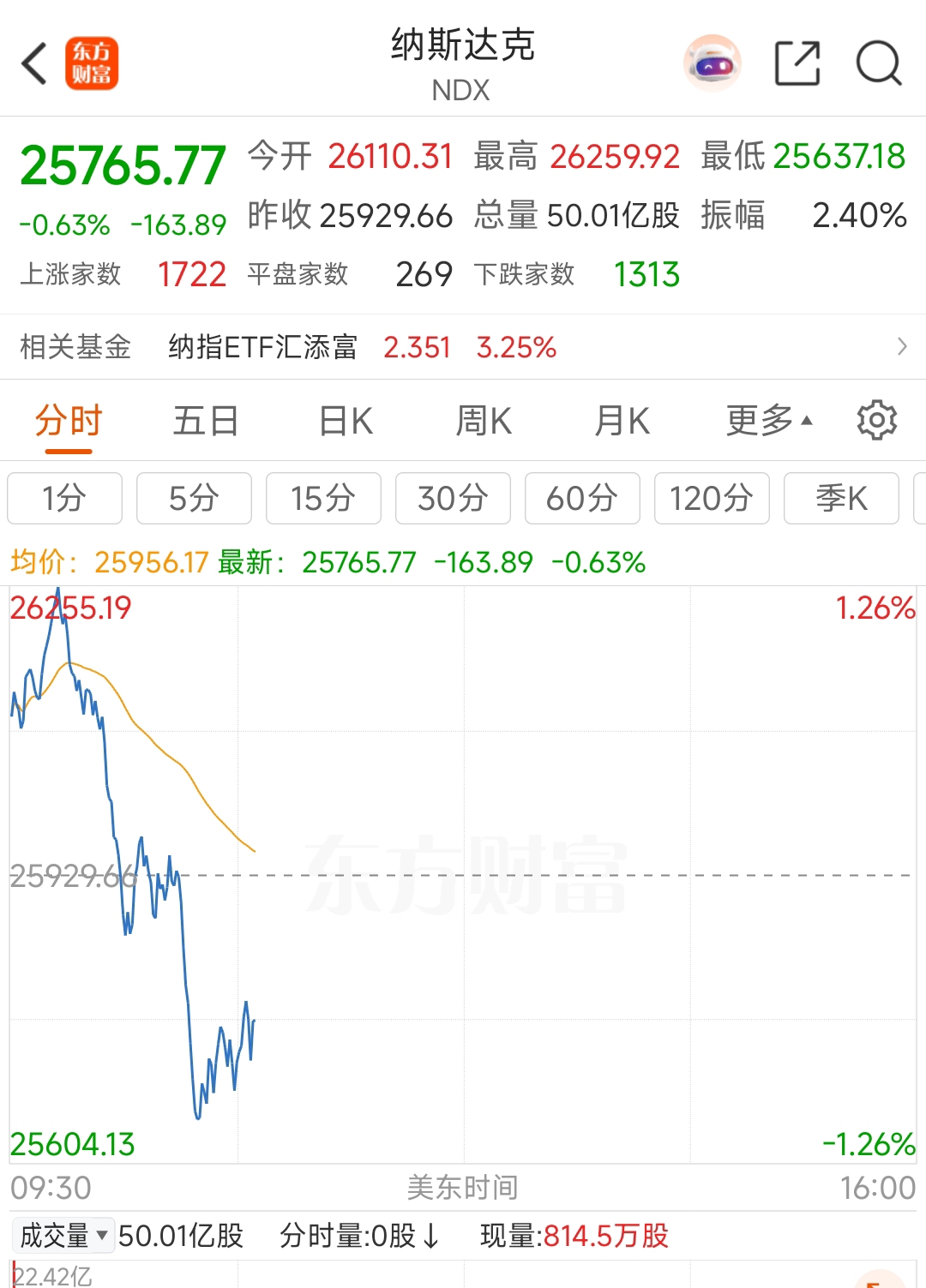Screen dimensions: 926x1288
Task: Go back using the top-left arrow
Action: point(34,63)
